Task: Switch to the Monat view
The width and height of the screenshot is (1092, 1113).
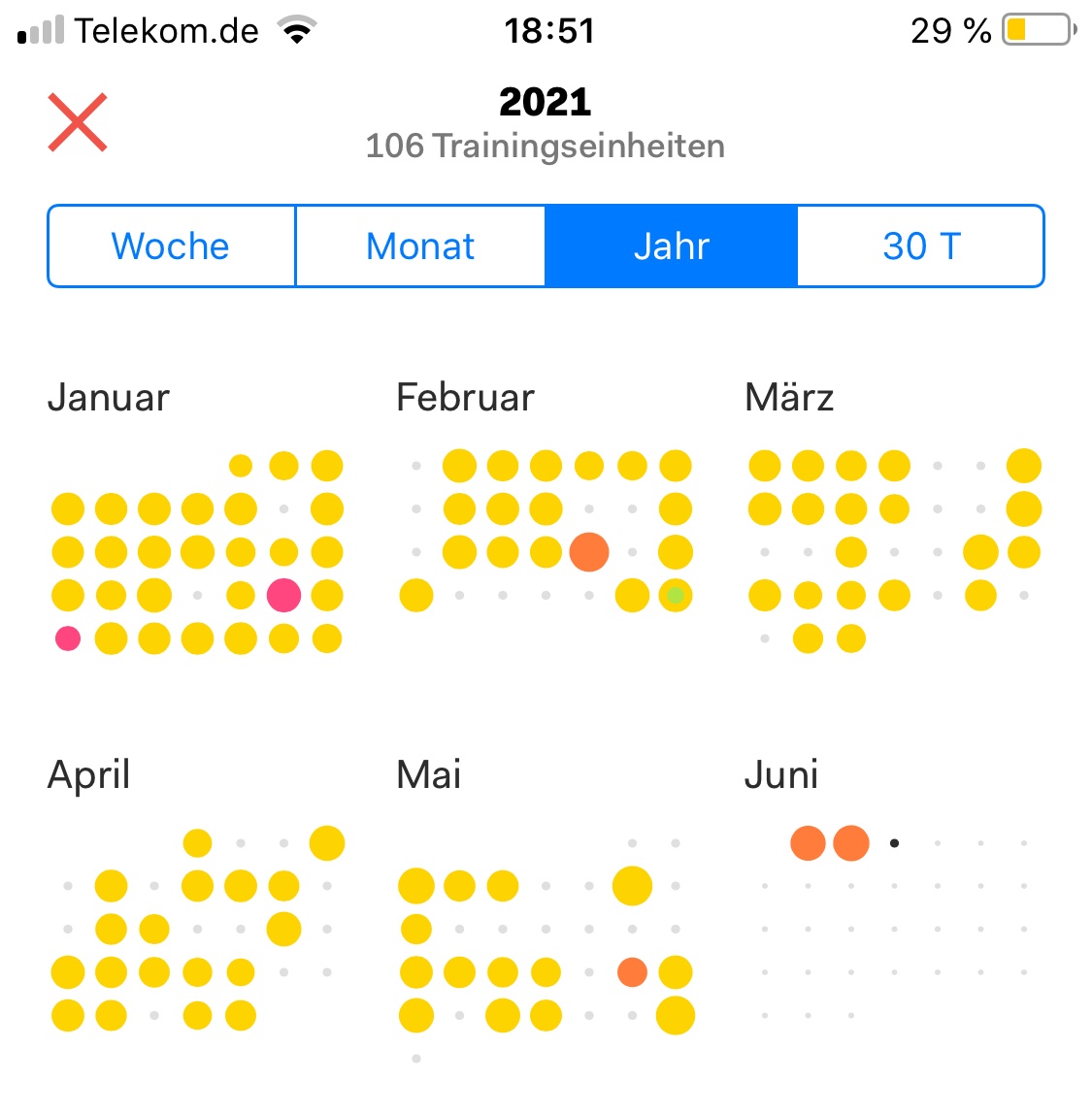Action: pyautogui.click(x=420, y=246)
